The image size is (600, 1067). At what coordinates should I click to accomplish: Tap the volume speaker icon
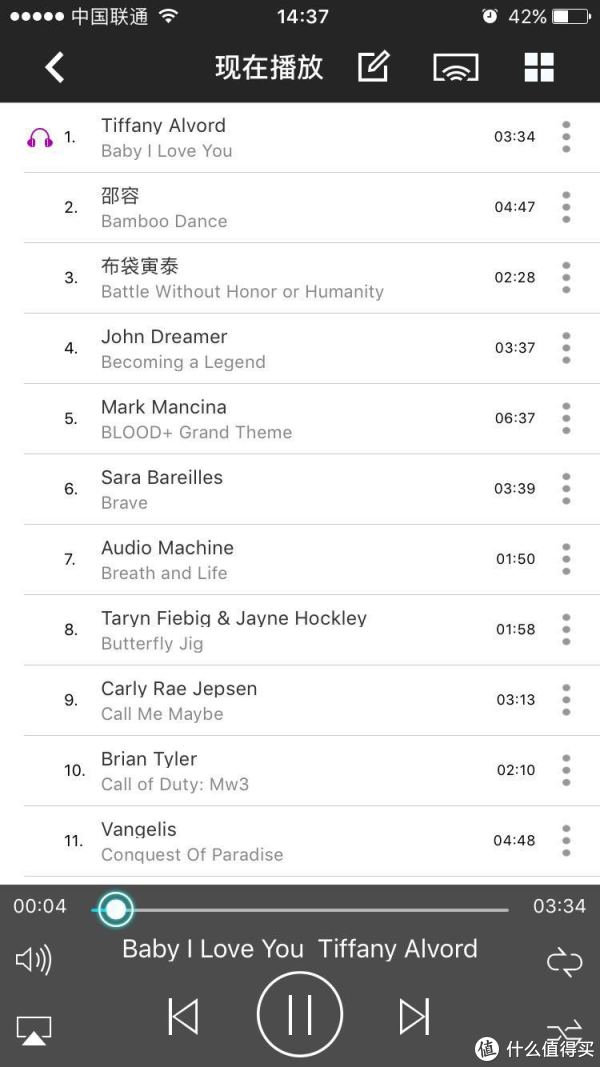click(x=33, y=961)
